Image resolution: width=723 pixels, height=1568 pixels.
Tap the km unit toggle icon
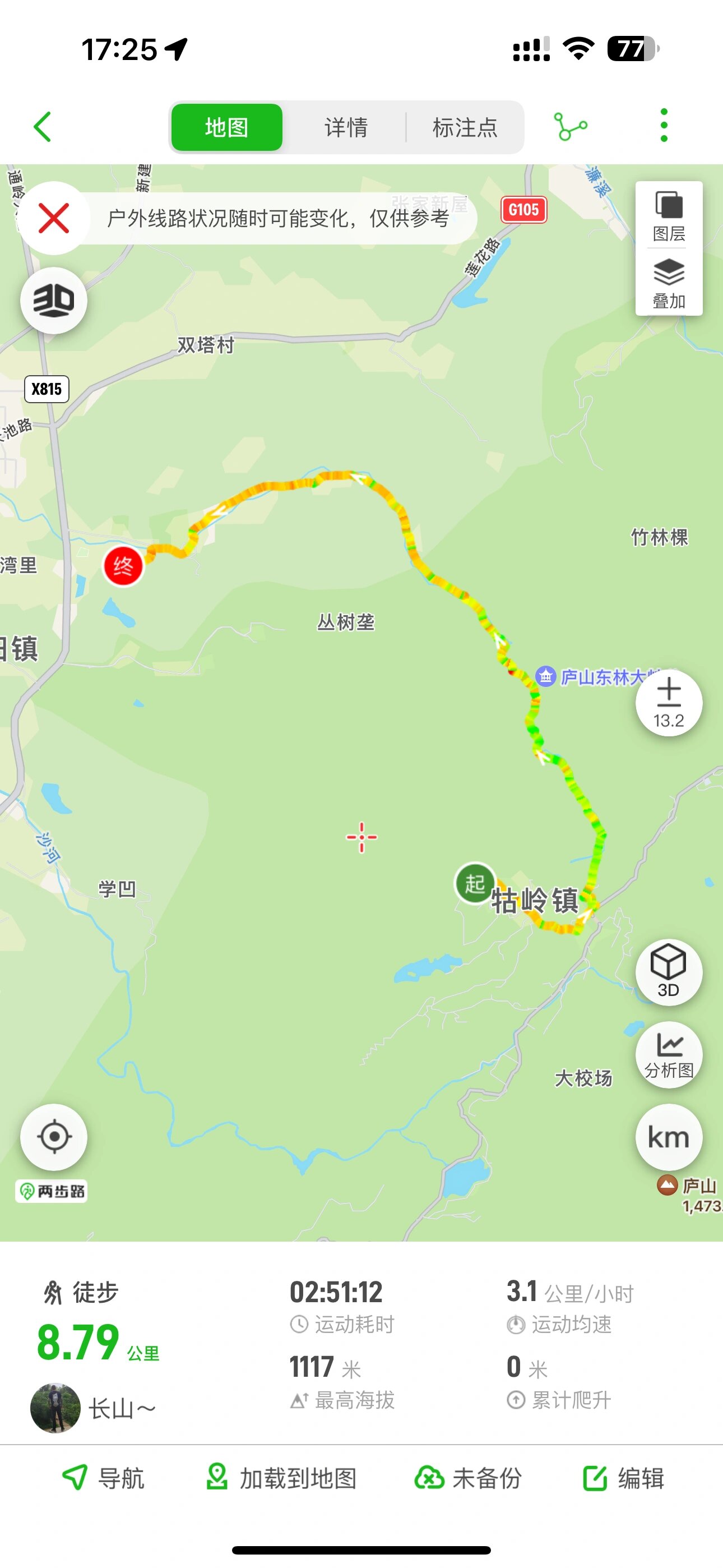tap(668, 1137)
